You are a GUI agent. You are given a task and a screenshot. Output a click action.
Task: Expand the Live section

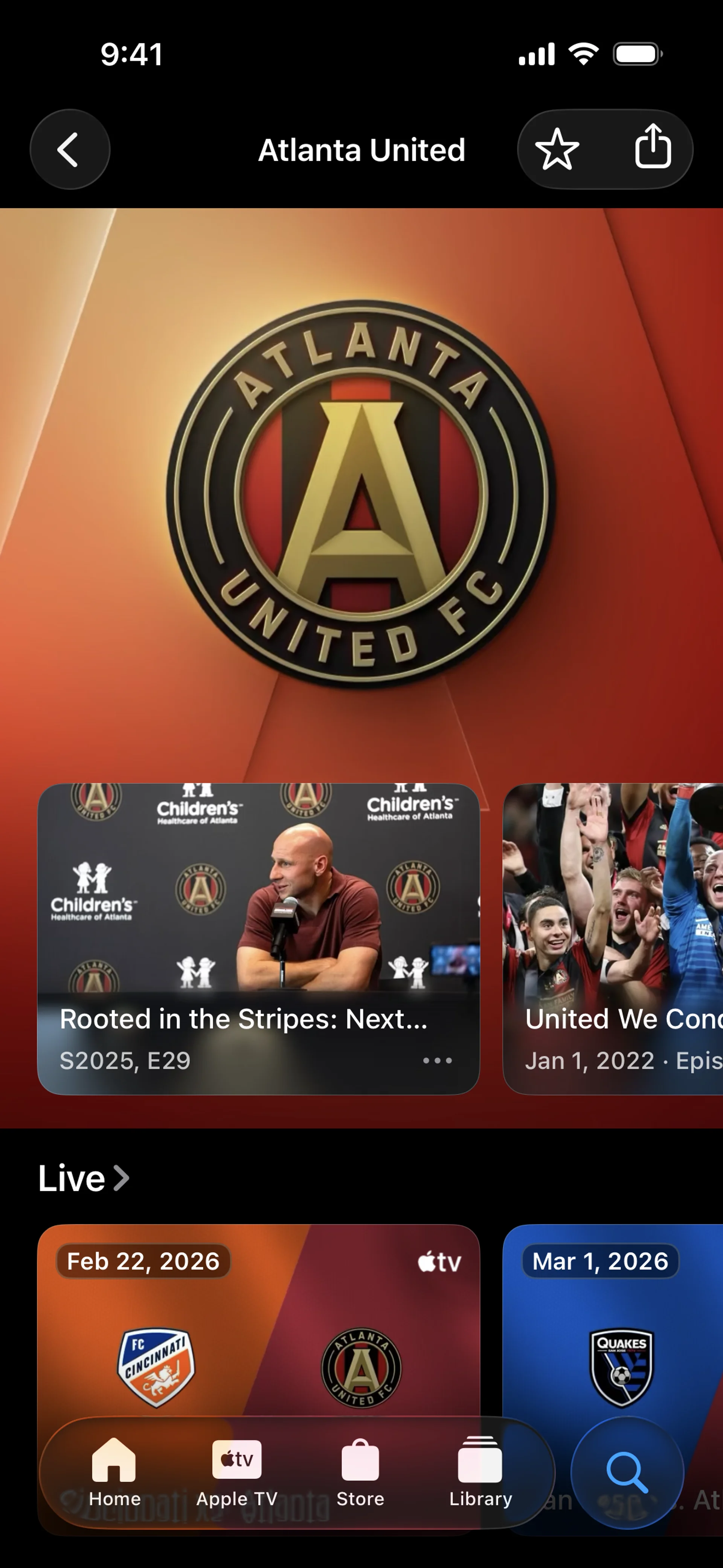click(x=83, y=1178)
